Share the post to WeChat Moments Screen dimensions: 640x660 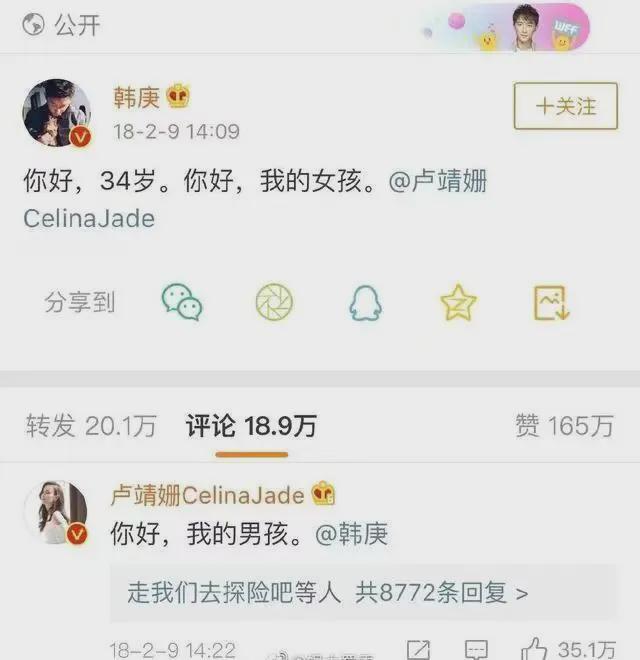coord(274,302)
